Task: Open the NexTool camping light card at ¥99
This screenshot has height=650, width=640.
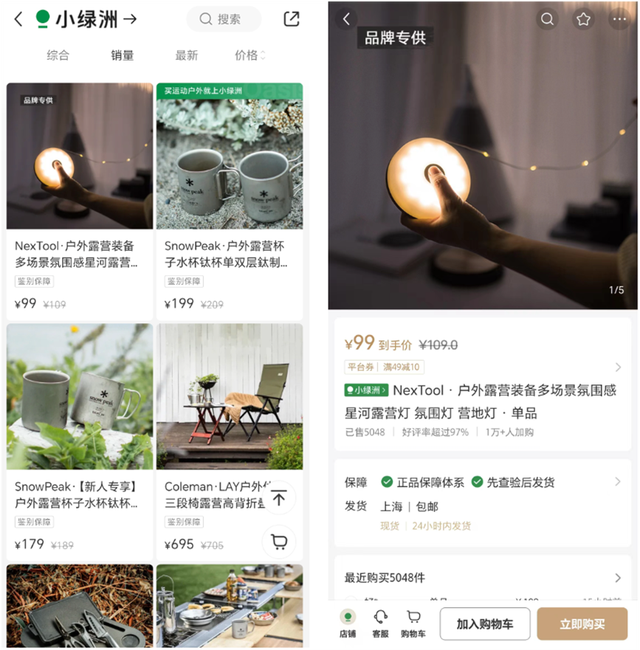Action: [x=80, y=200]
